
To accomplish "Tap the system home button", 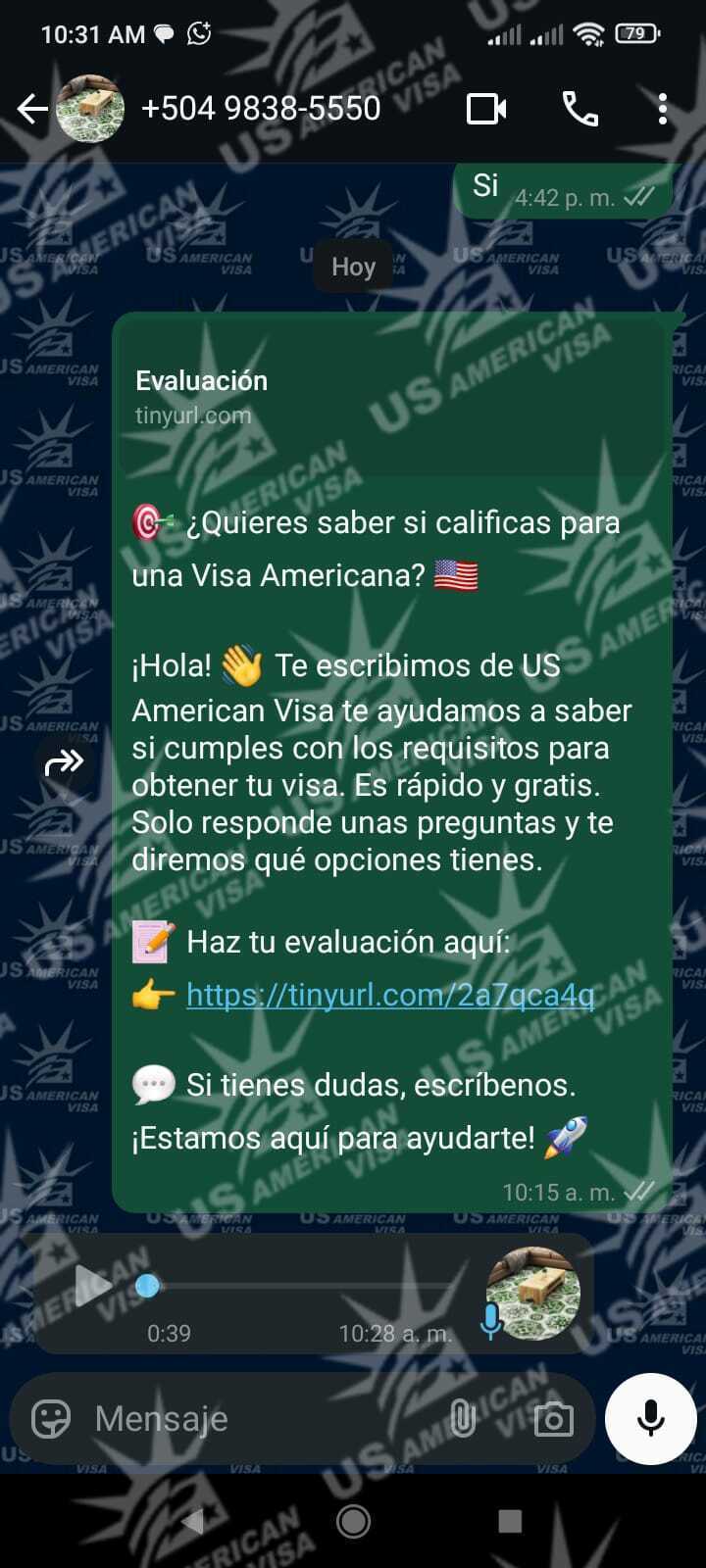I will click(353, 1521).
